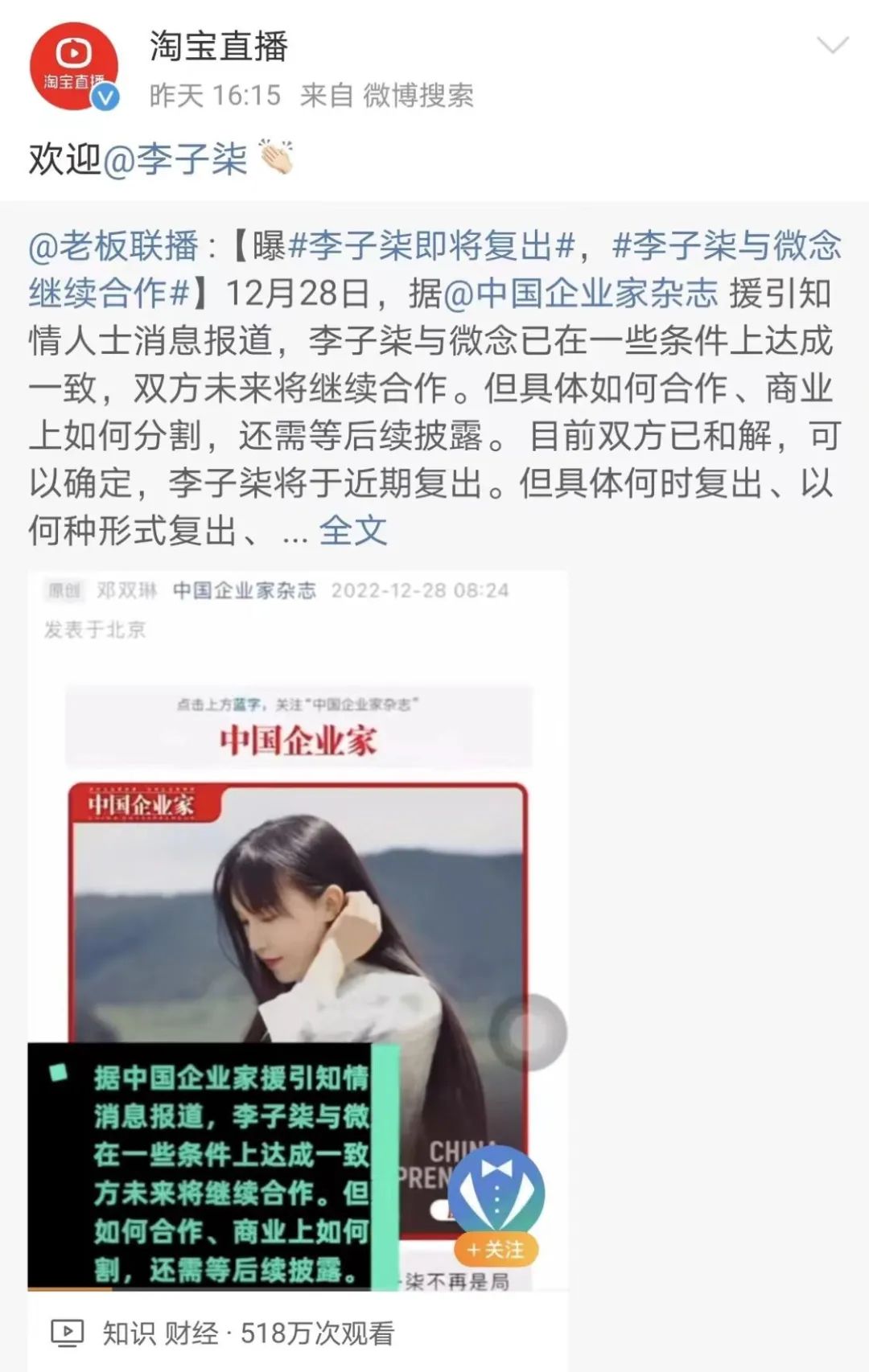The height and width of the screenshot is (1372, 869).
Task: Open @中国企业家杂志 mention link
Action: (579, 294)
